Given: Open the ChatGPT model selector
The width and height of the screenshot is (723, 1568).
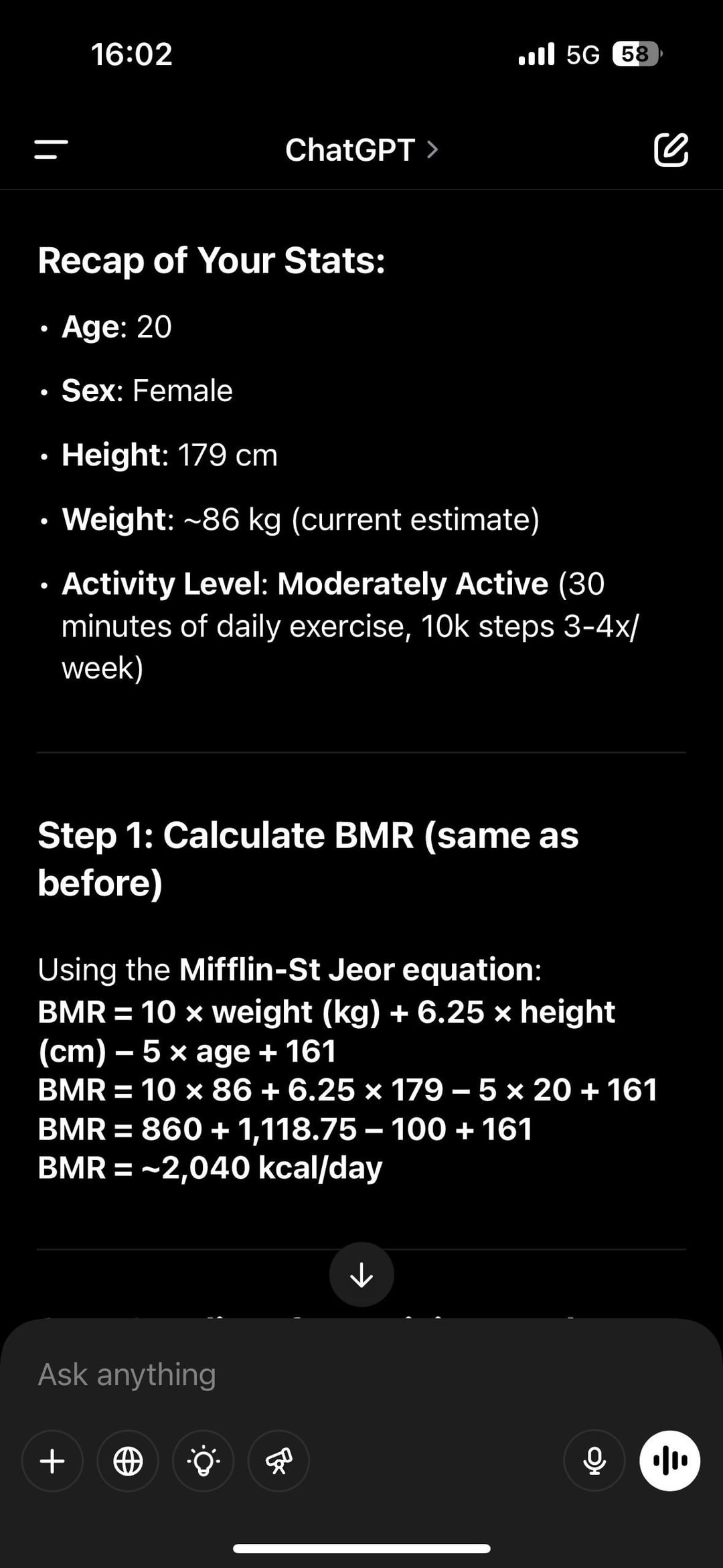Looking at the screenshot, I should (361, 149).
